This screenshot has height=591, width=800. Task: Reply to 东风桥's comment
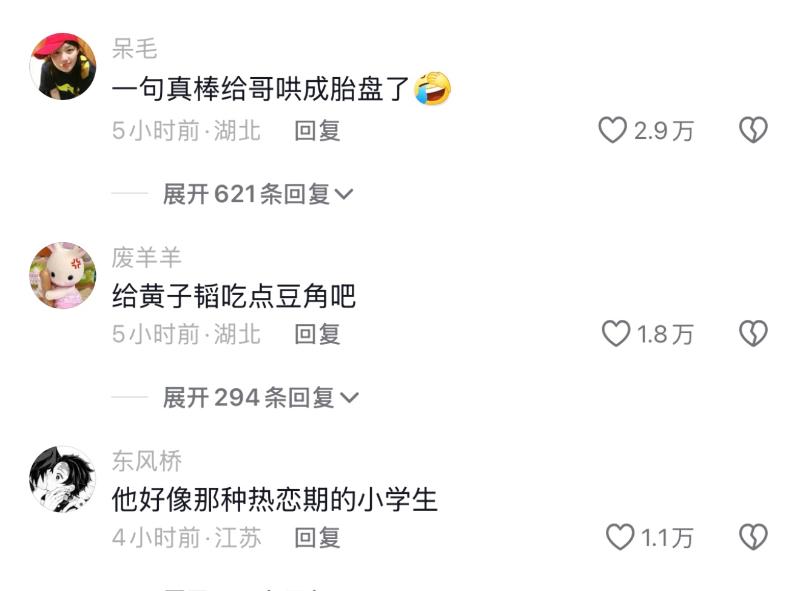pos(317,538)
